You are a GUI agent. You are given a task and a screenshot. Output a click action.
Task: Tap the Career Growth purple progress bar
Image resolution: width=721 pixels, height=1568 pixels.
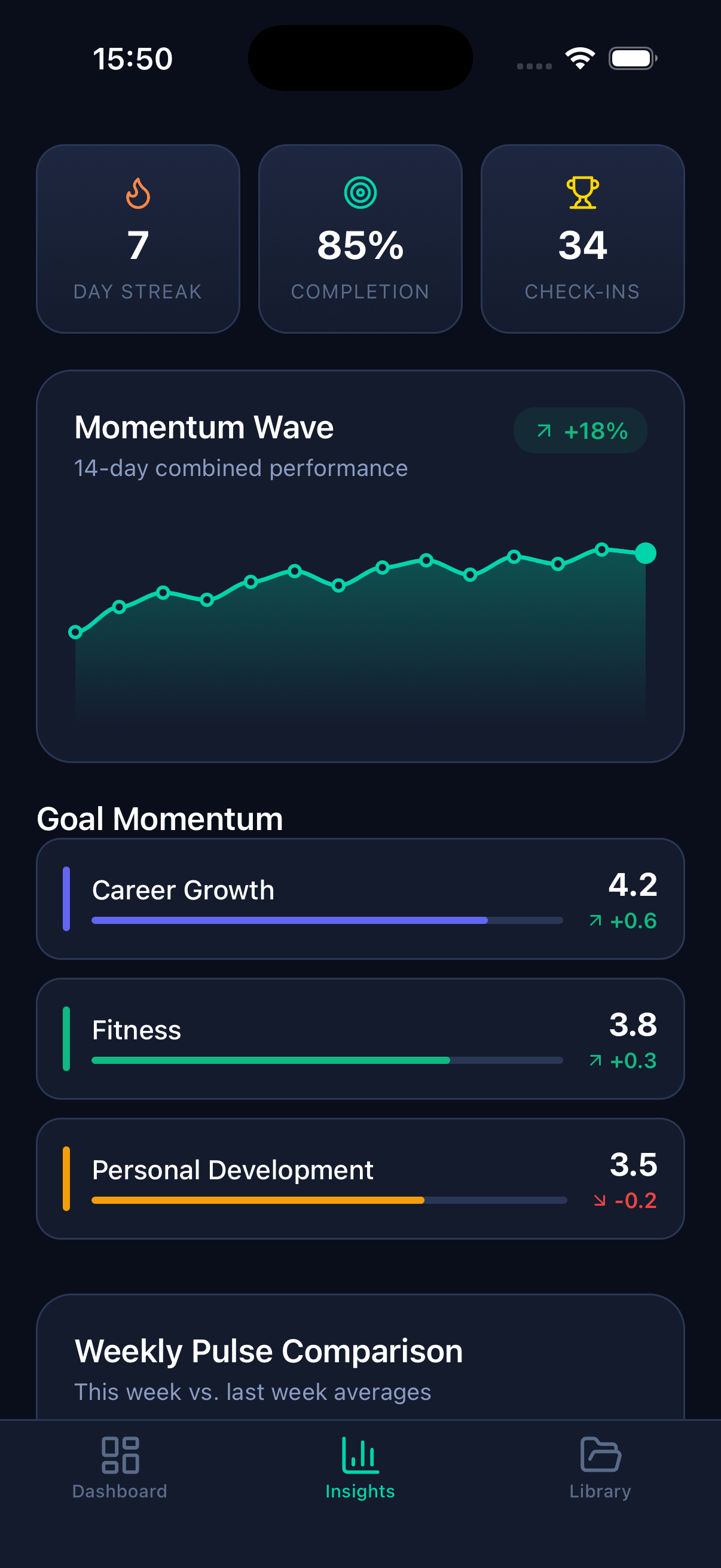coord(289,921)
